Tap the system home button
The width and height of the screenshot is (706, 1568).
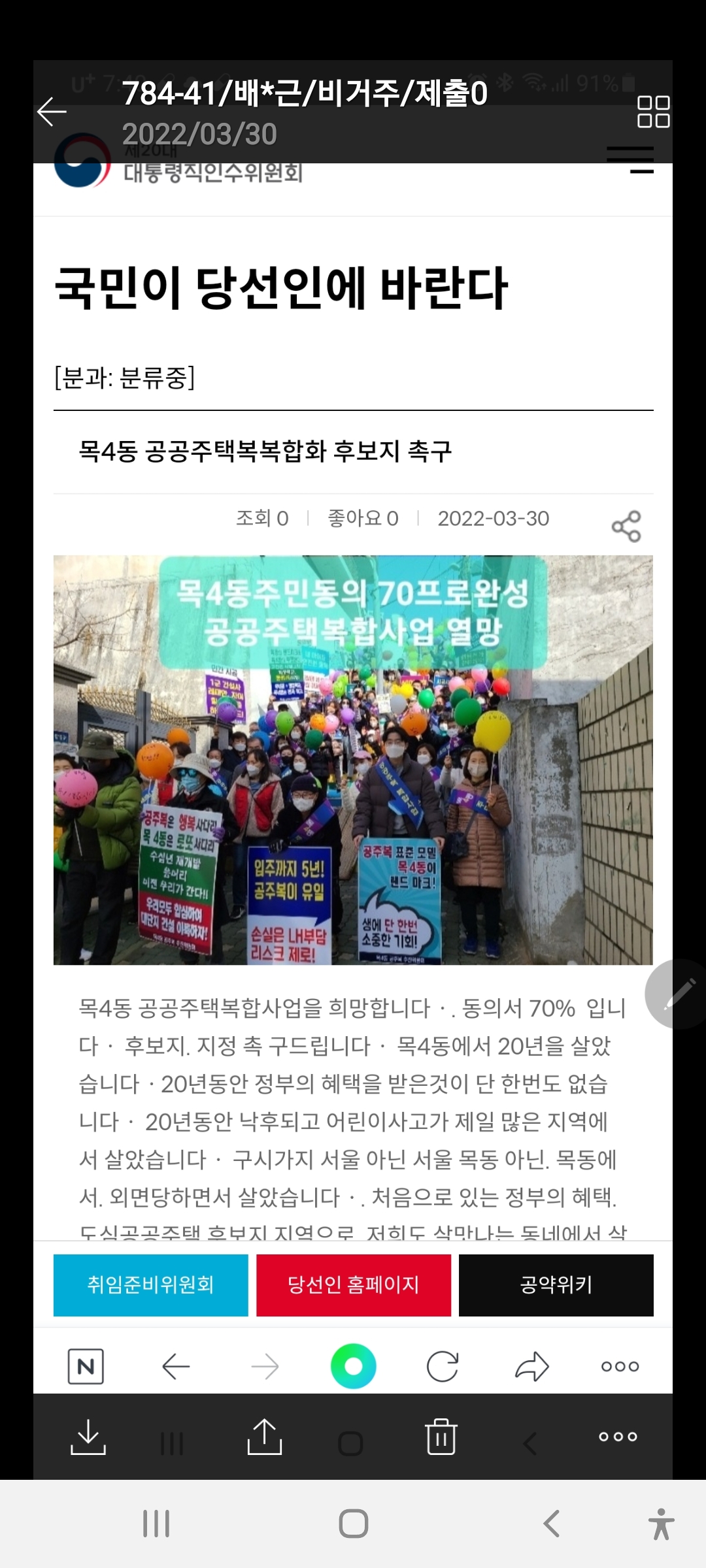(x=353, y=1524)
